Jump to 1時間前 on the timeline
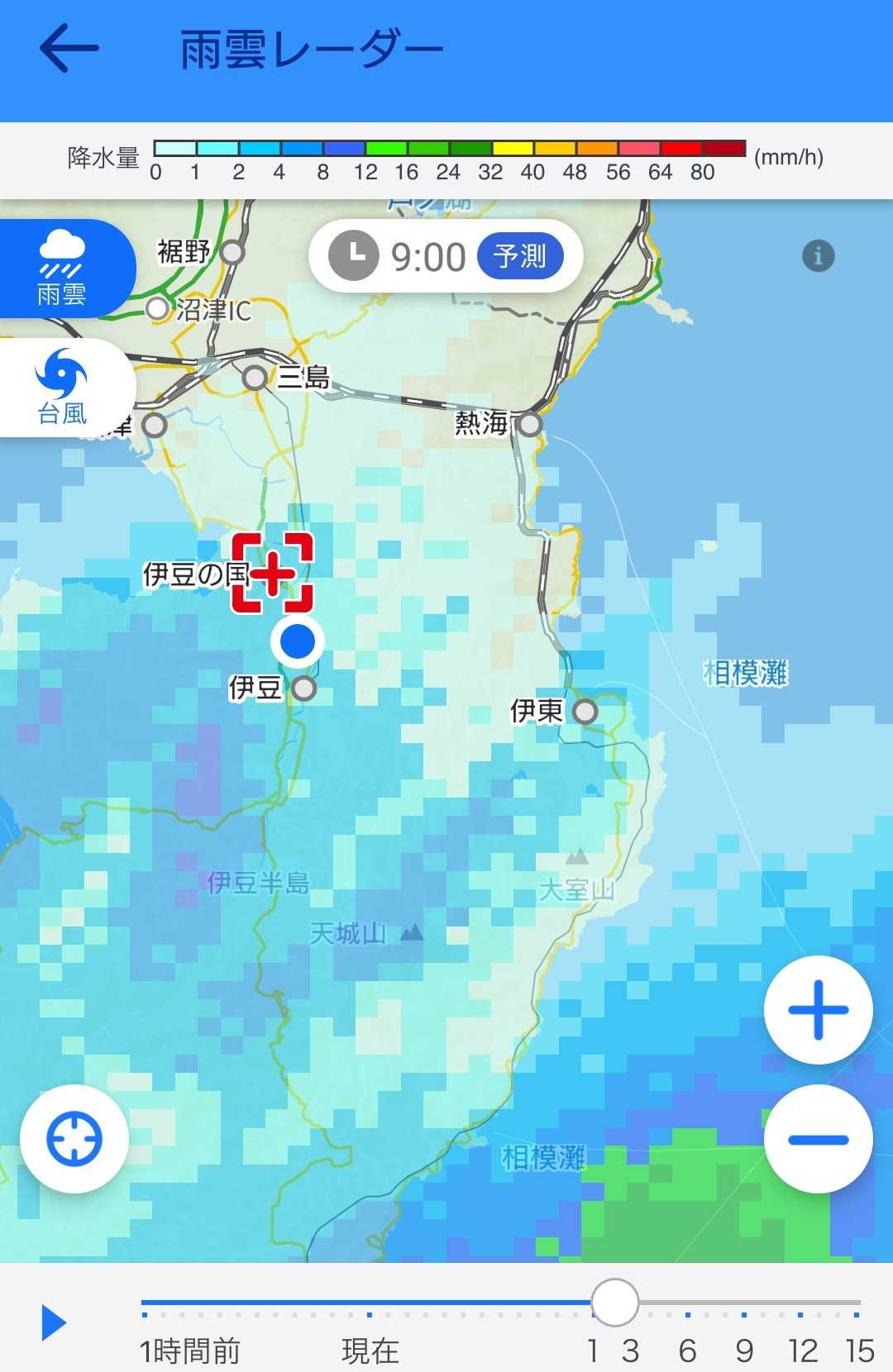Image resolution: width=893 pixels, height=1372 pixels. click(x=146, y=1314)
